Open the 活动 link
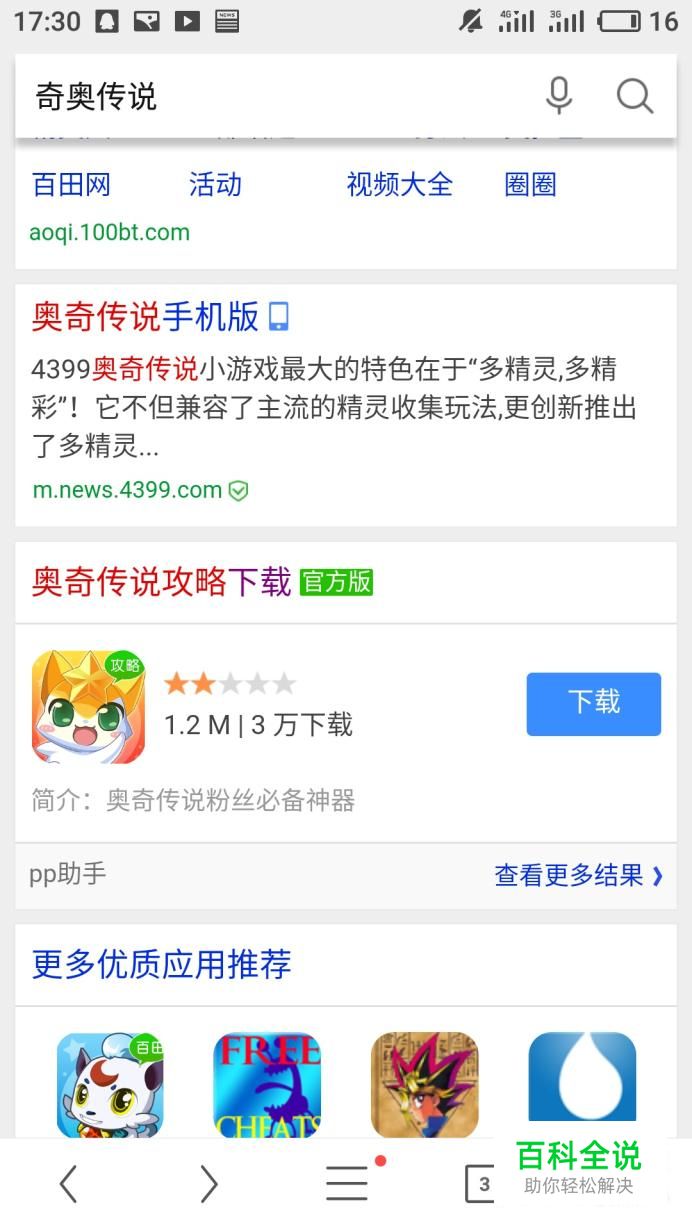692x1230 pixels. point(215,184)
